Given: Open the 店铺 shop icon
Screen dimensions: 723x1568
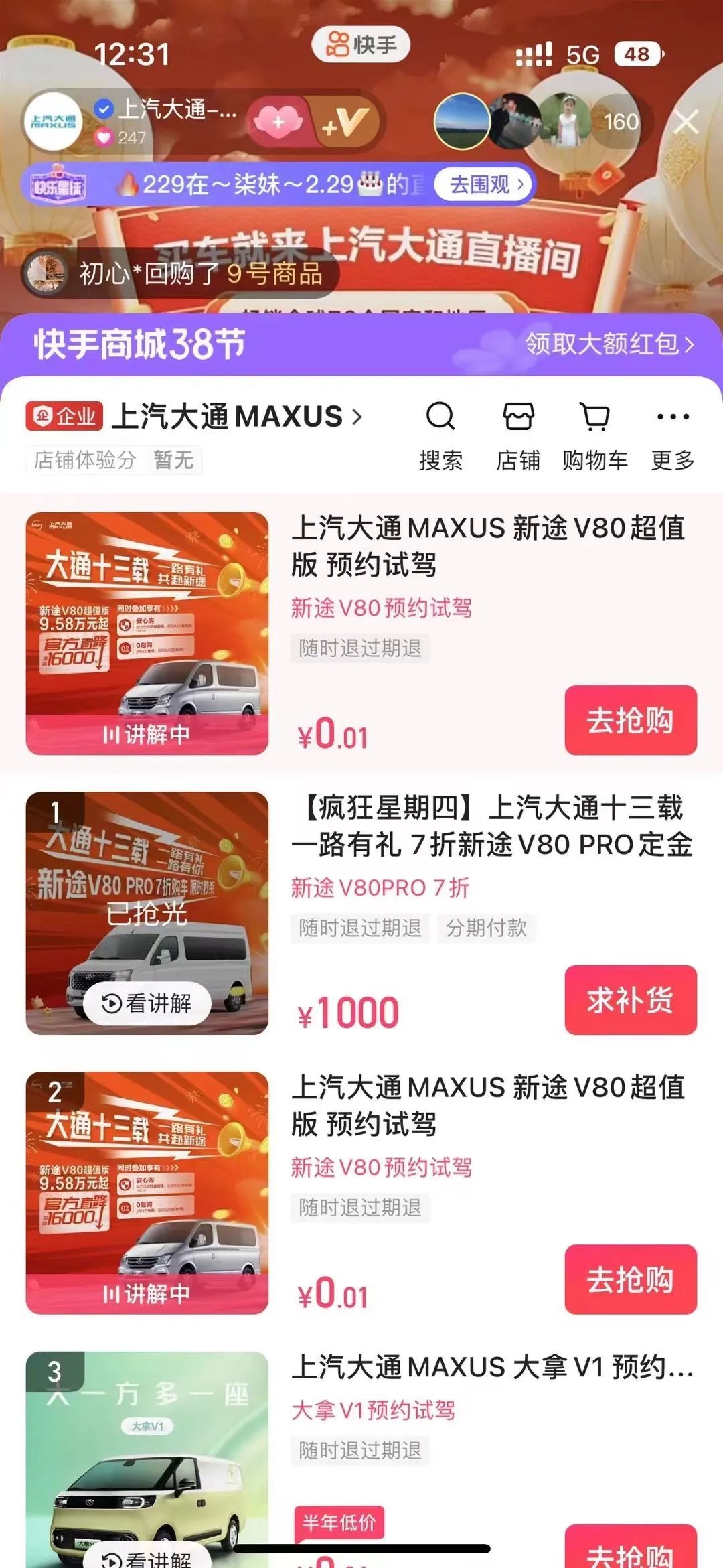Looking at the screenshot, I should pyautogui.click(x=518, y=432).
